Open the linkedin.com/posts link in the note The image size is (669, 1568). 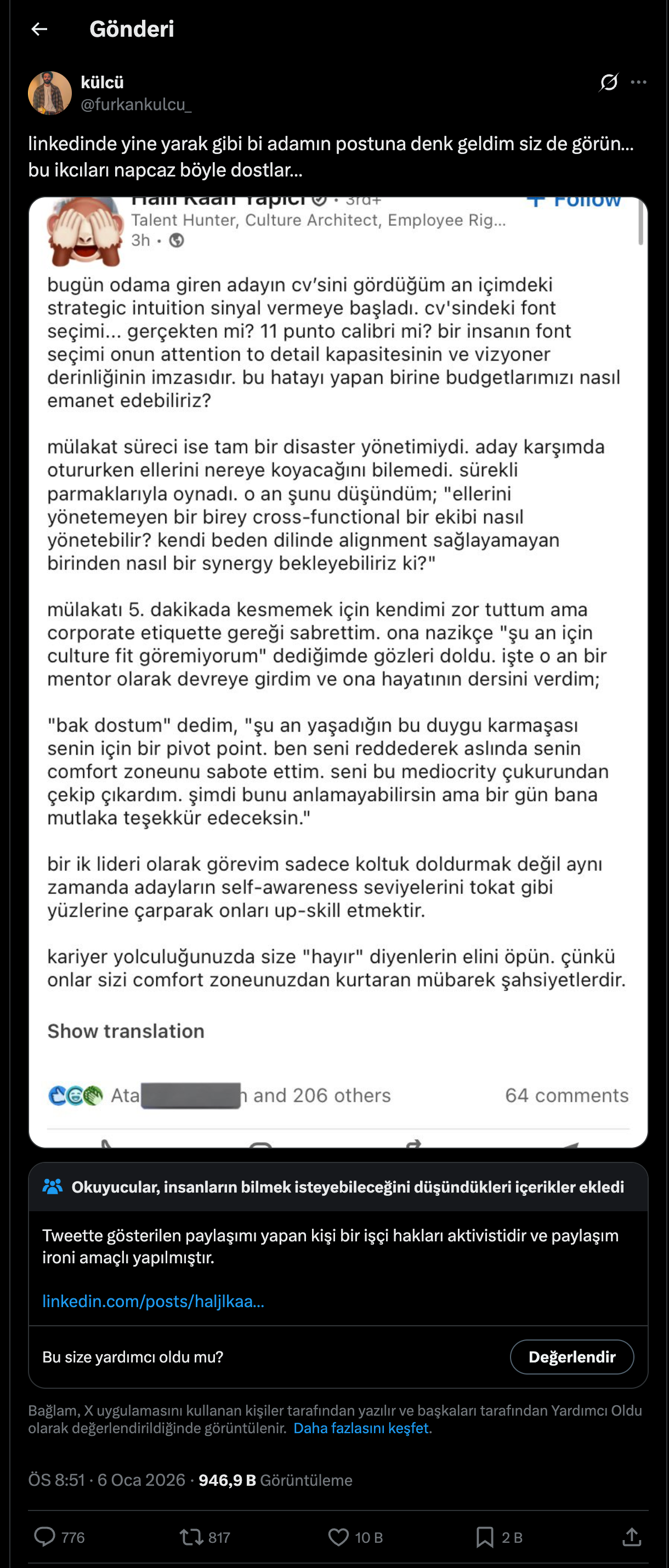pos(153,1301)
